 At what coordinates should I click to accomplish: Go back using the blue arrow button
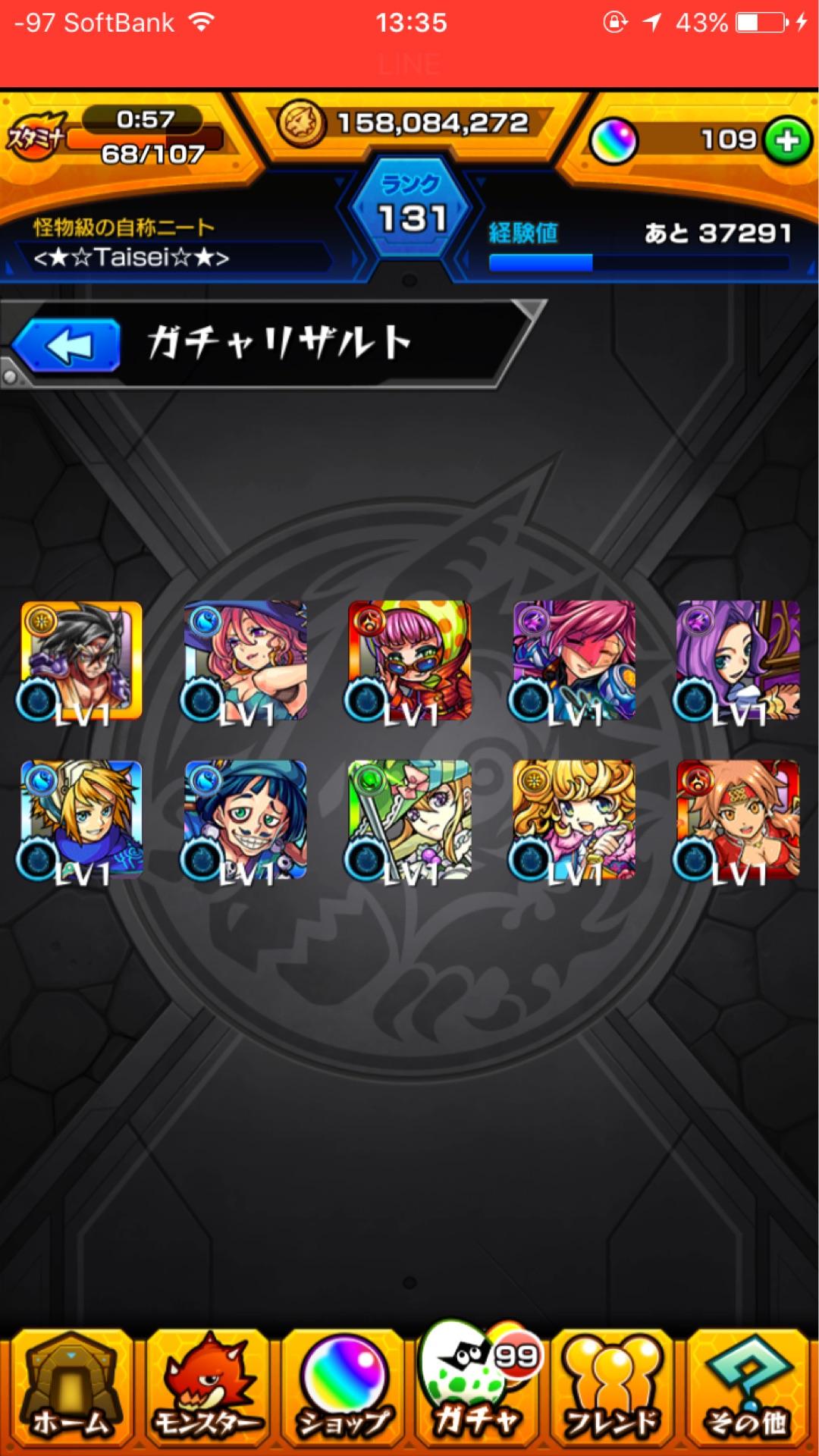pyautogui.click(x=67, y=346)
